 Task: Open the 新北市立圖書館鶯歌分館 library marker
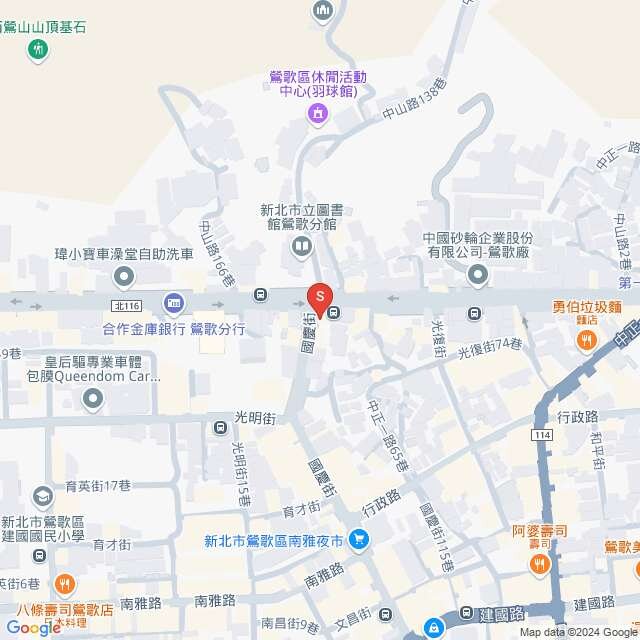click(x=301, y=246)
